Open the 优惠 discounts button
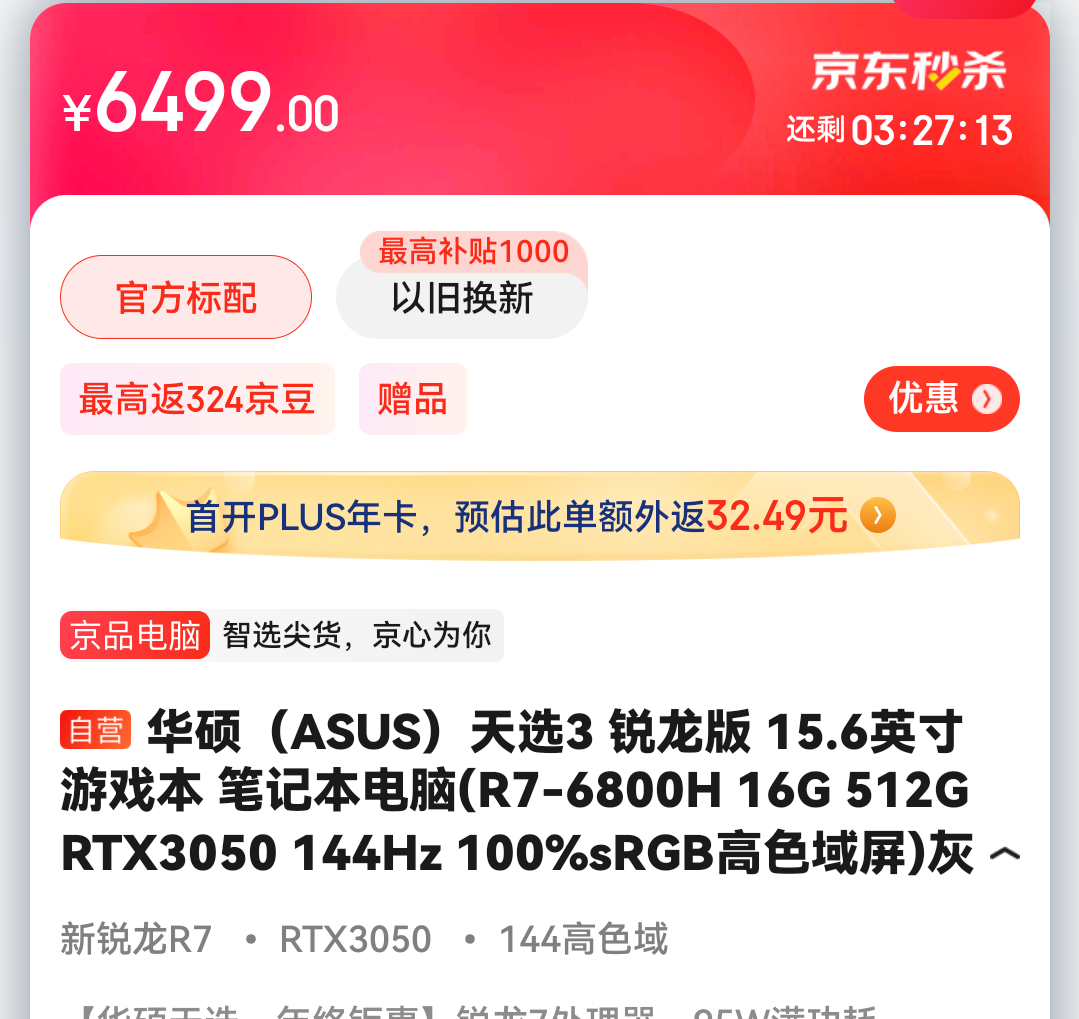The height and width of the screenshot is (1019, 1079). (x=941, y=399)
